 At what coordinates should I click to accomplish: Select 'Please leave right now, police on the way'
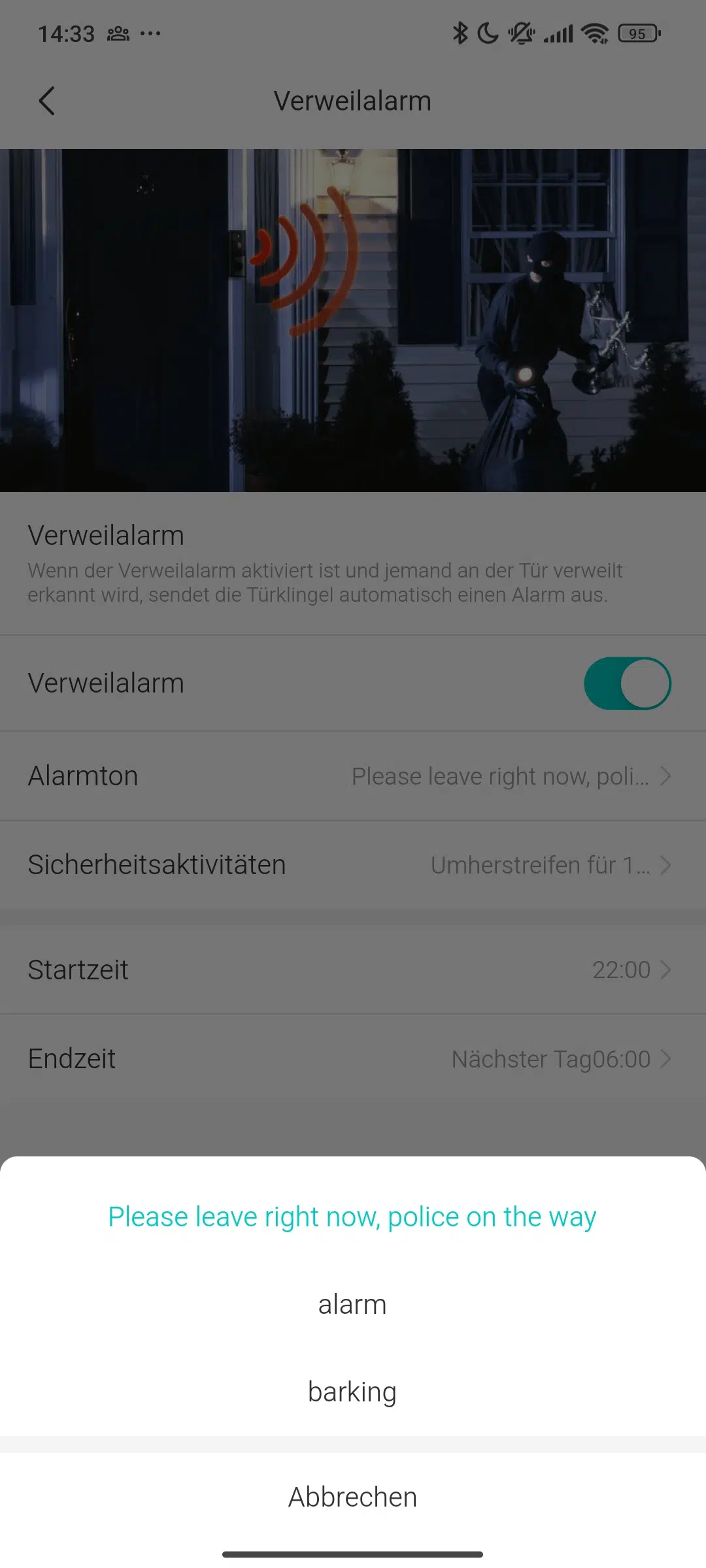tap(352, 1217)
